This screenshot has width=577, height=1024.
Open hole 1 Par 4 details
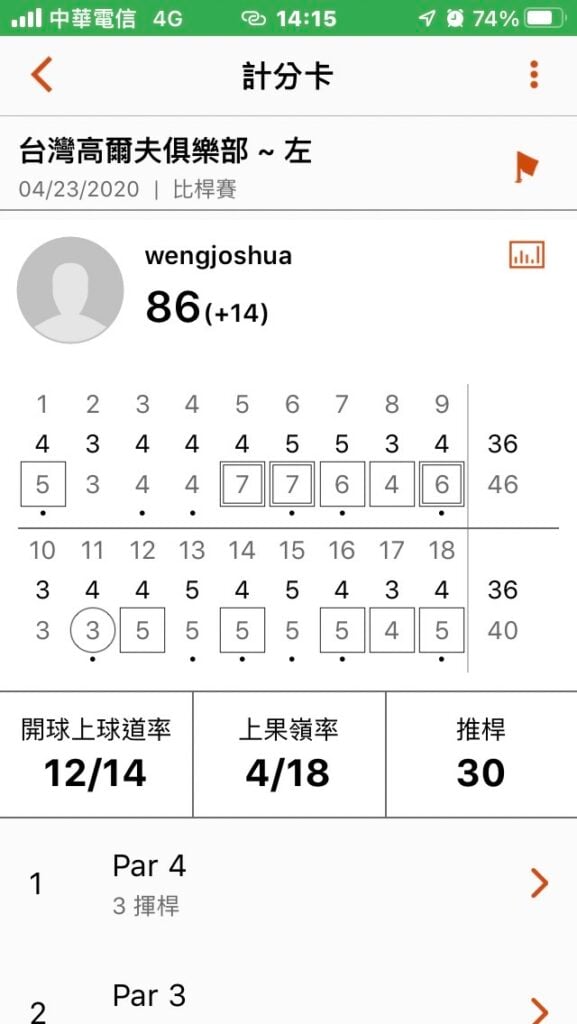click(x=288, y=883)
